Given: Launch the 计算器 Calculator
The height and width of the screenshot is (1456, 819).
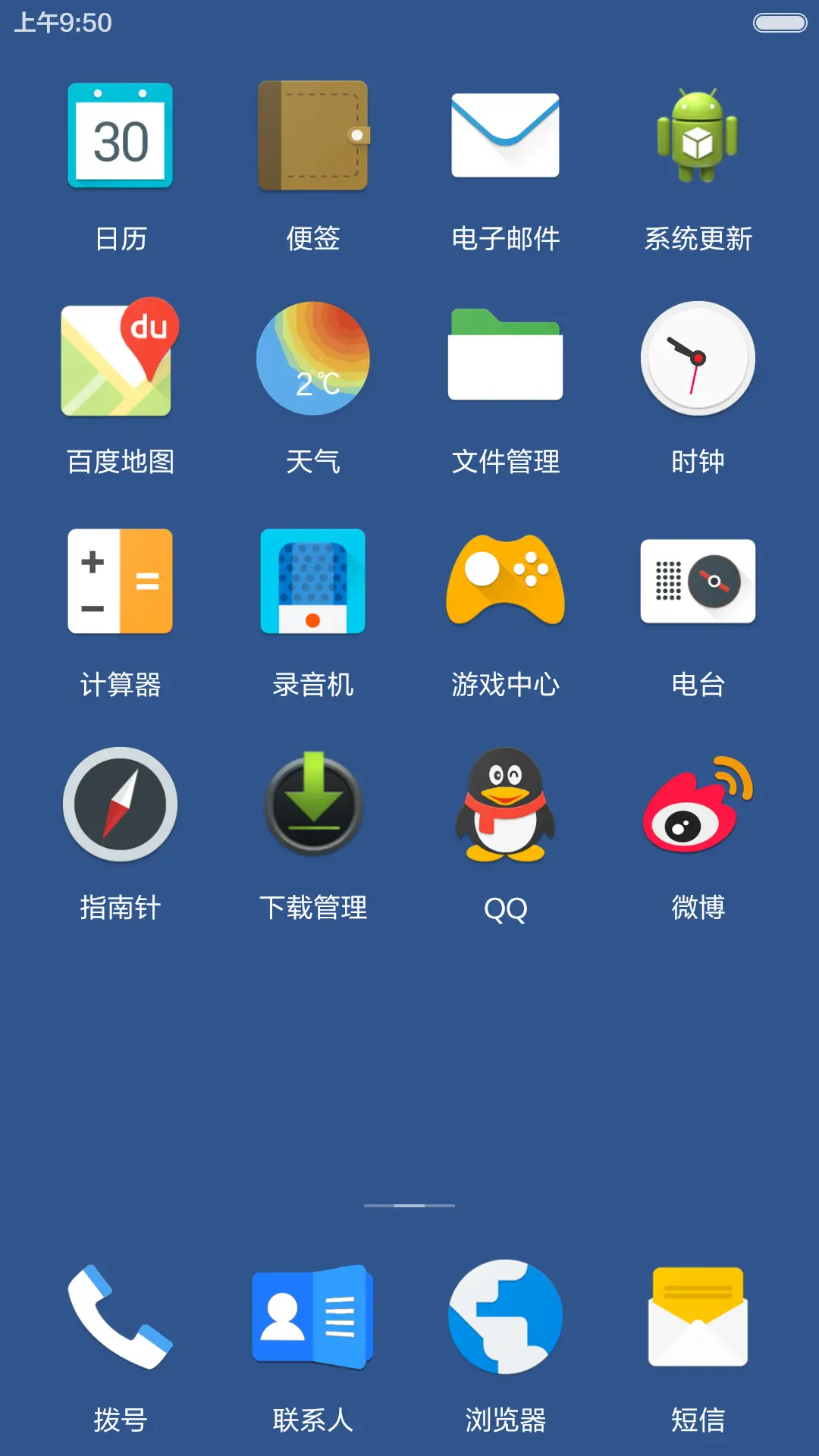Looking at the screenshot, I should [121, 580].
